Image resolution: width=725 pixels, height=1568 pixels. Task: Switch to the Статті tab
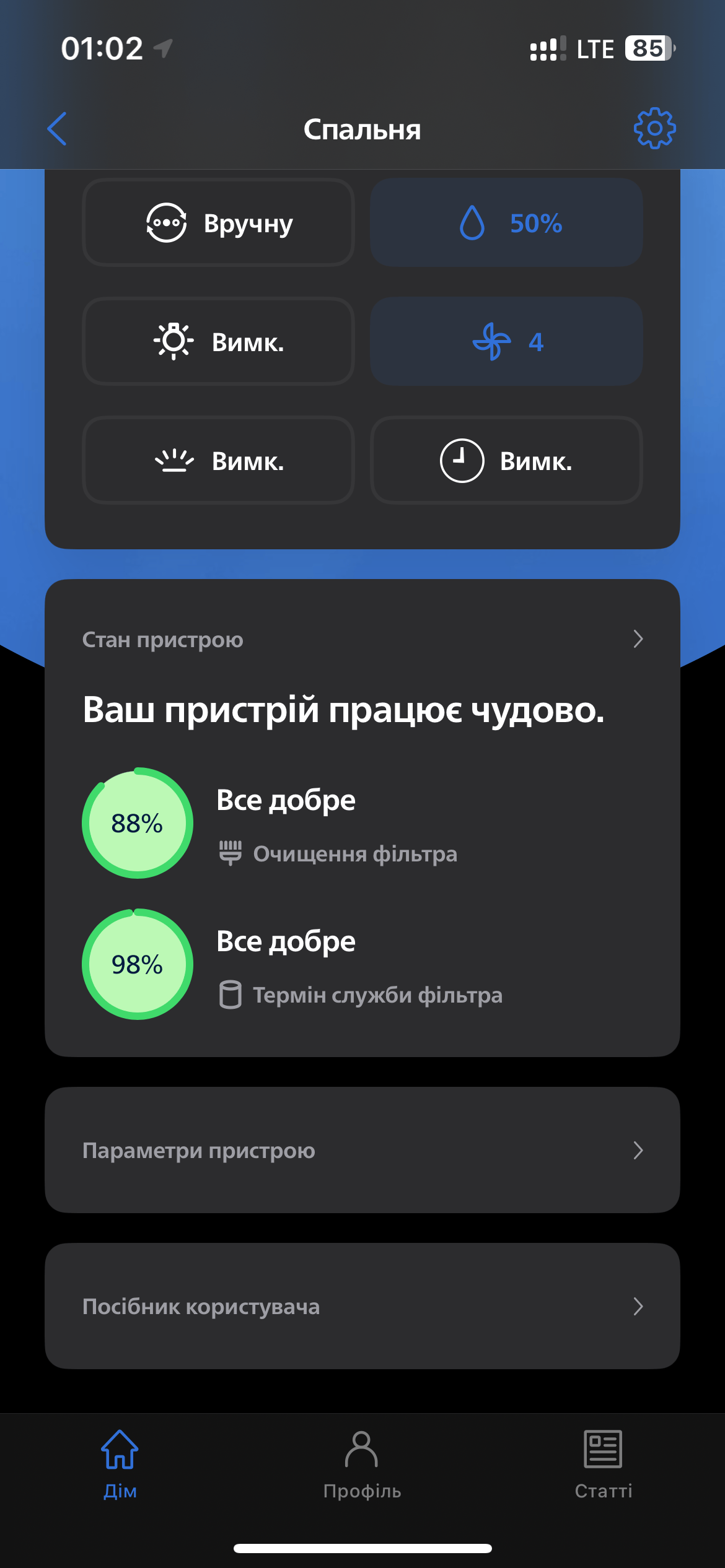603,1465
